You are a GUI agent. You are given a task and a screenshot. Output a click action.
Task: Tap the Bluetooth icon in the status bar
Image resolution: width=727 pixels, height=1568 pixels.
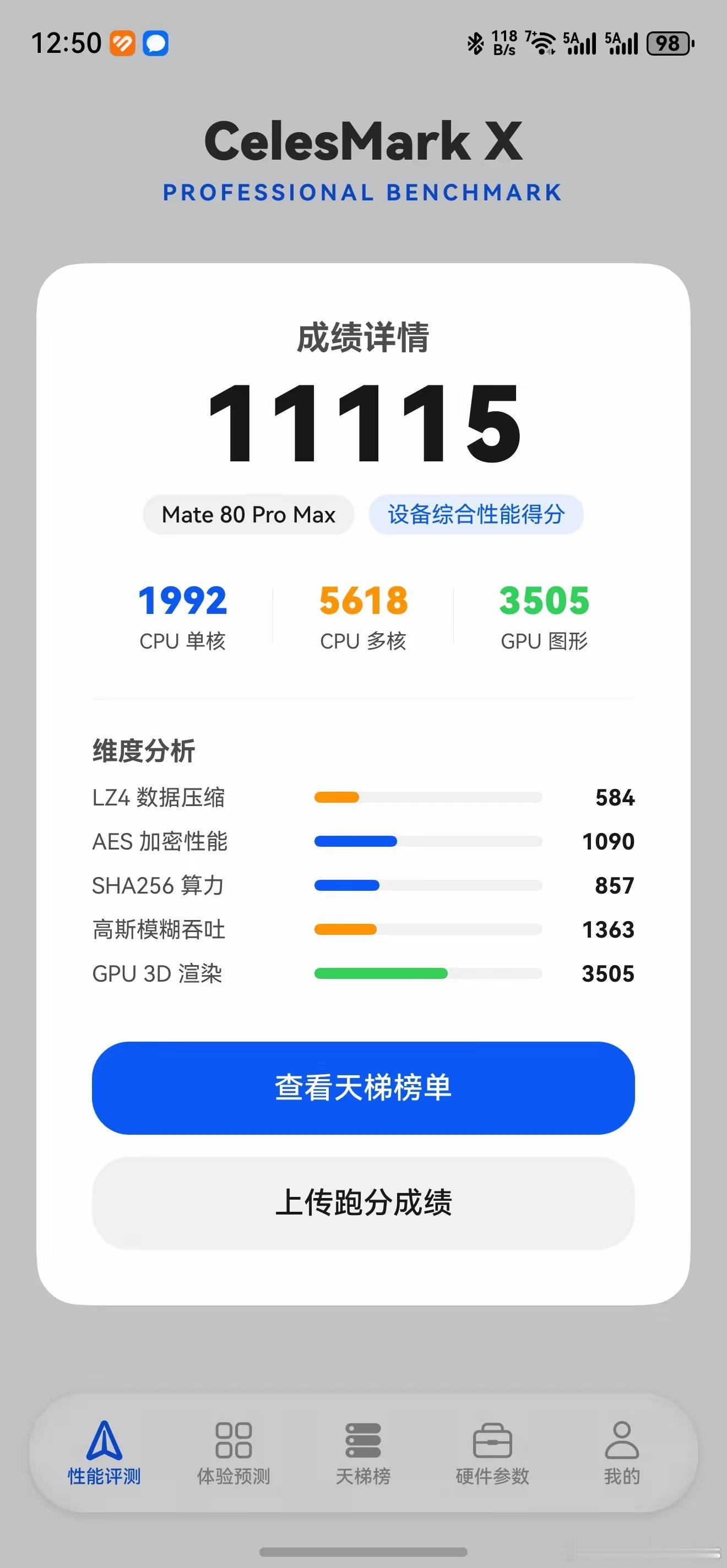coord(474,42)
